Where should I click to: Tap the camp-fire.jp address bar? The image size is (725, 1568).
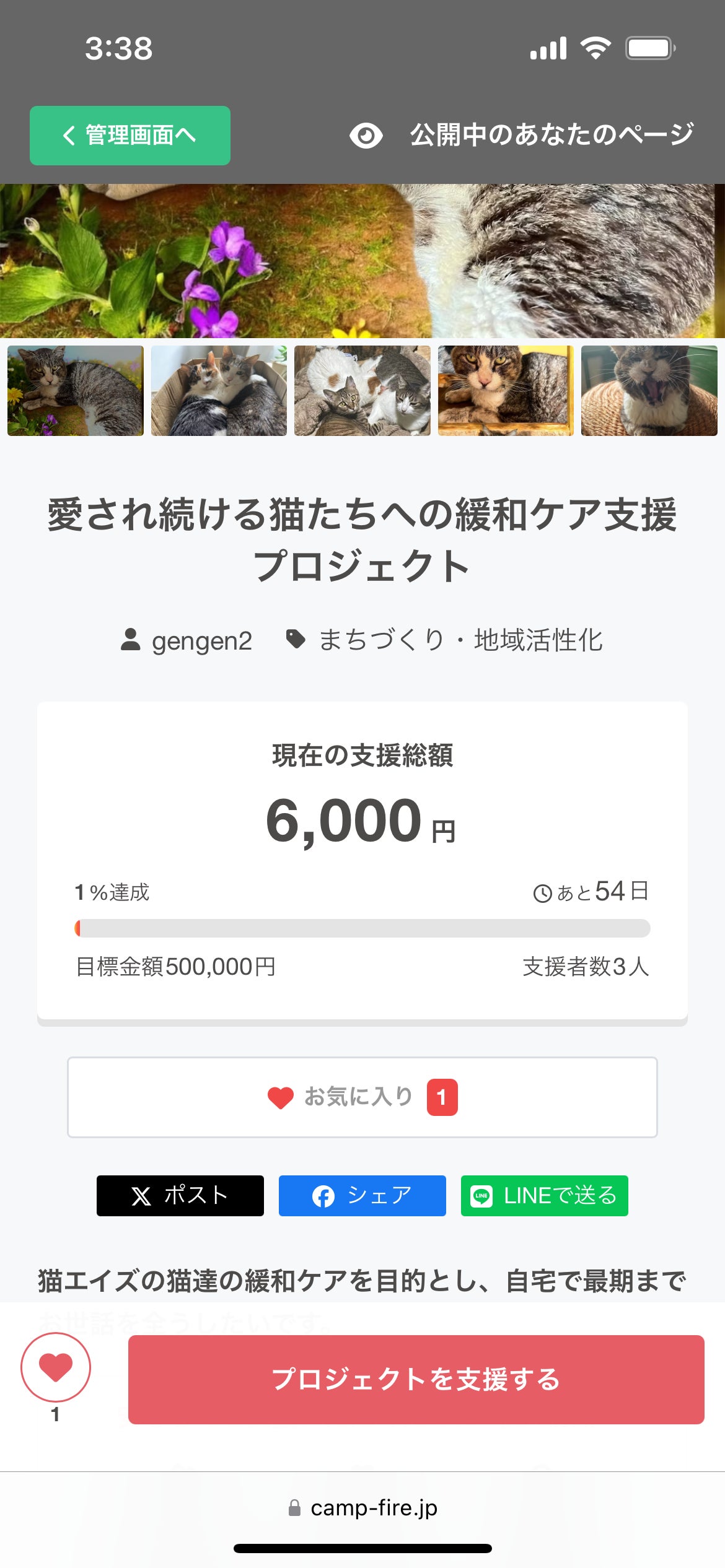[363, 1507]
